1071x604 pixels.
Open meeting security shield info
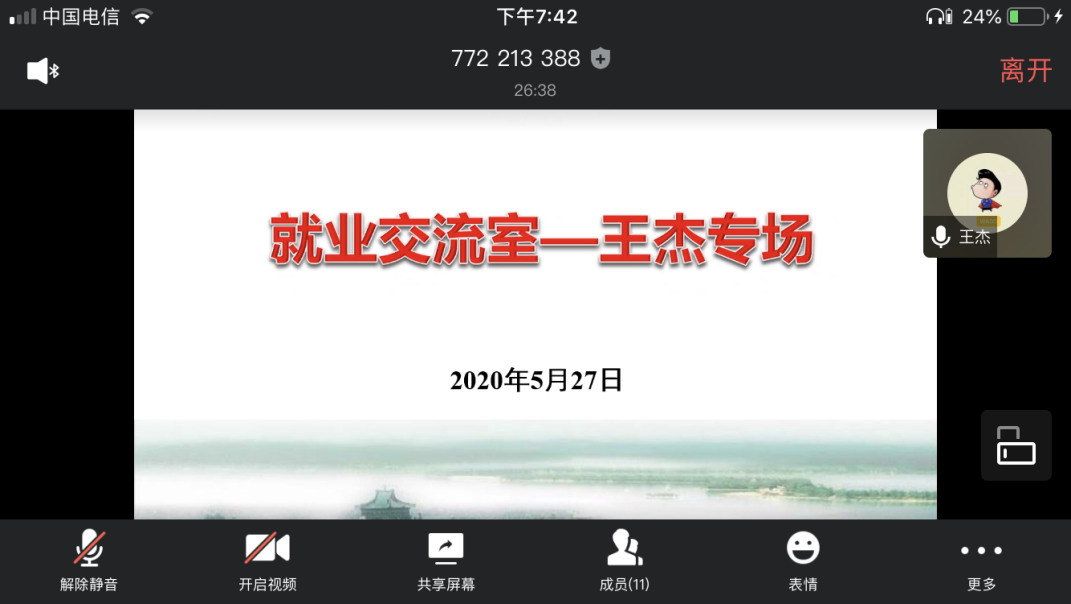pyautogui.click(x=600, y=58)
